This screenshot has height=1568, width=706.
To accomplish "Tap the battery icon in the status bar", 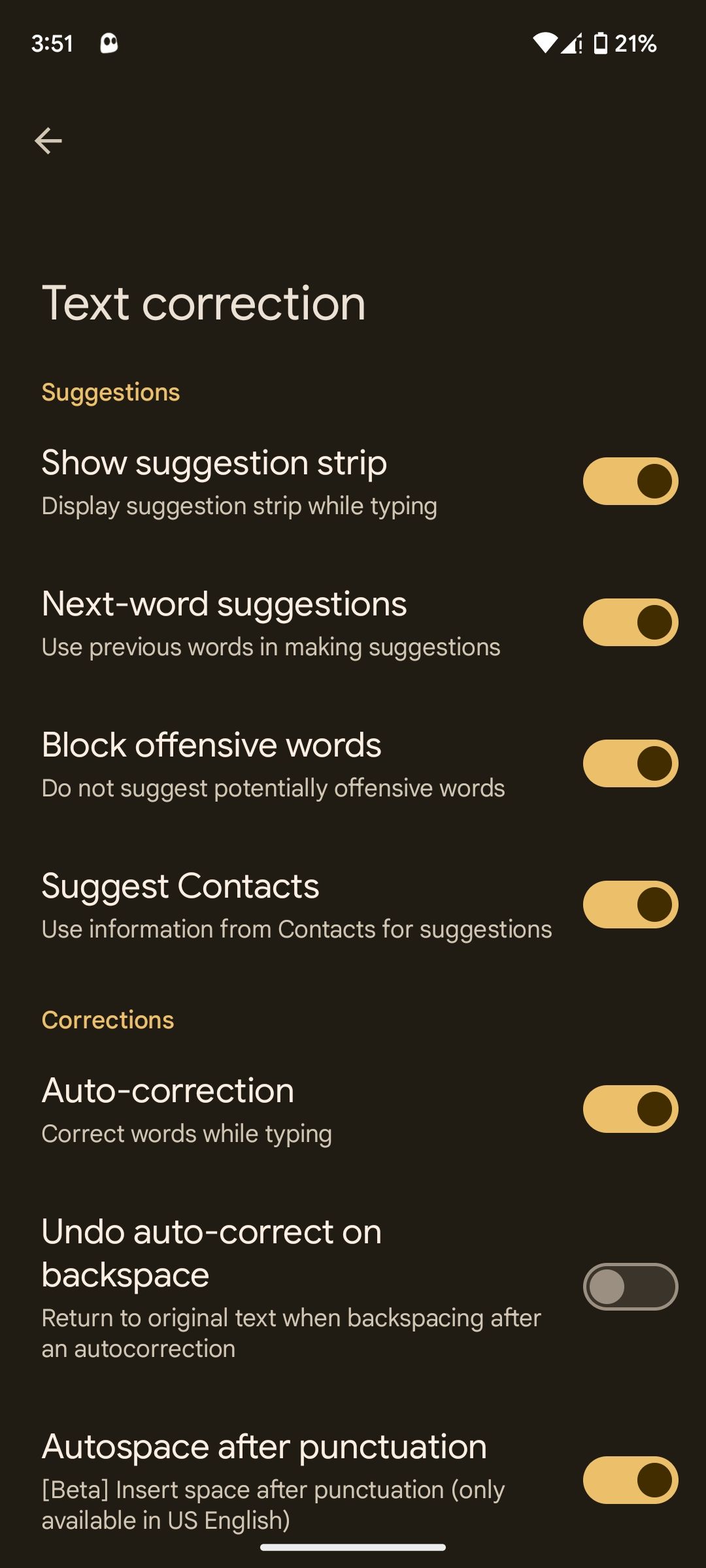I will (602, 43).
